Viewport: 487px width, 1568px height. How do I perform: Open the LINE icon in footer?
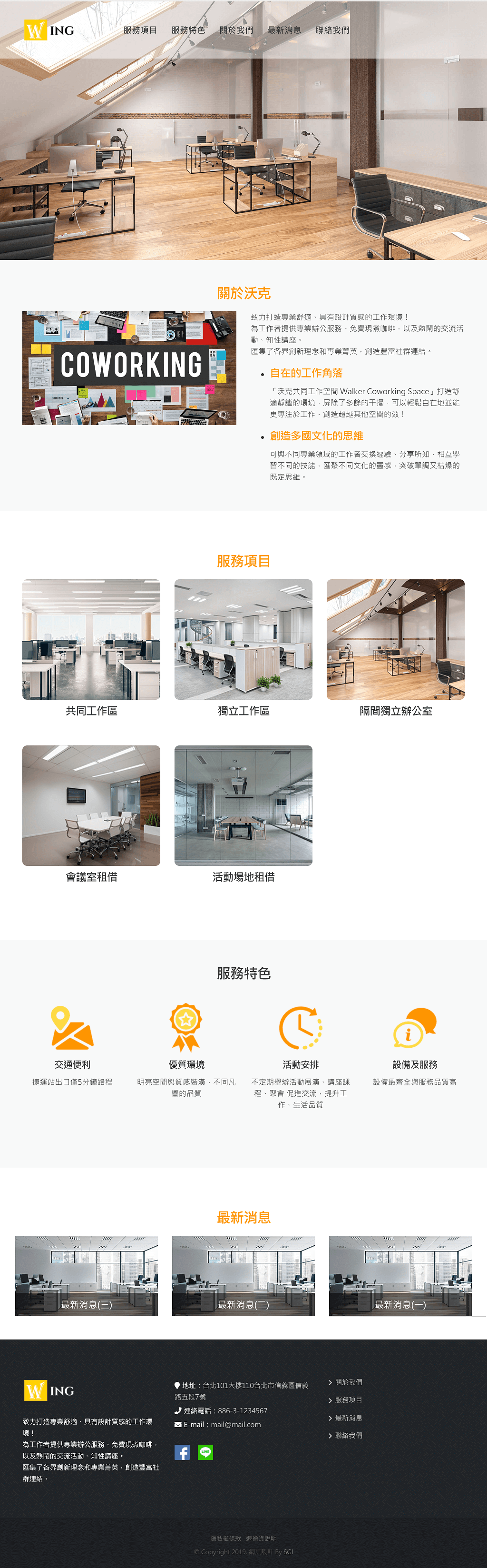205,1452
